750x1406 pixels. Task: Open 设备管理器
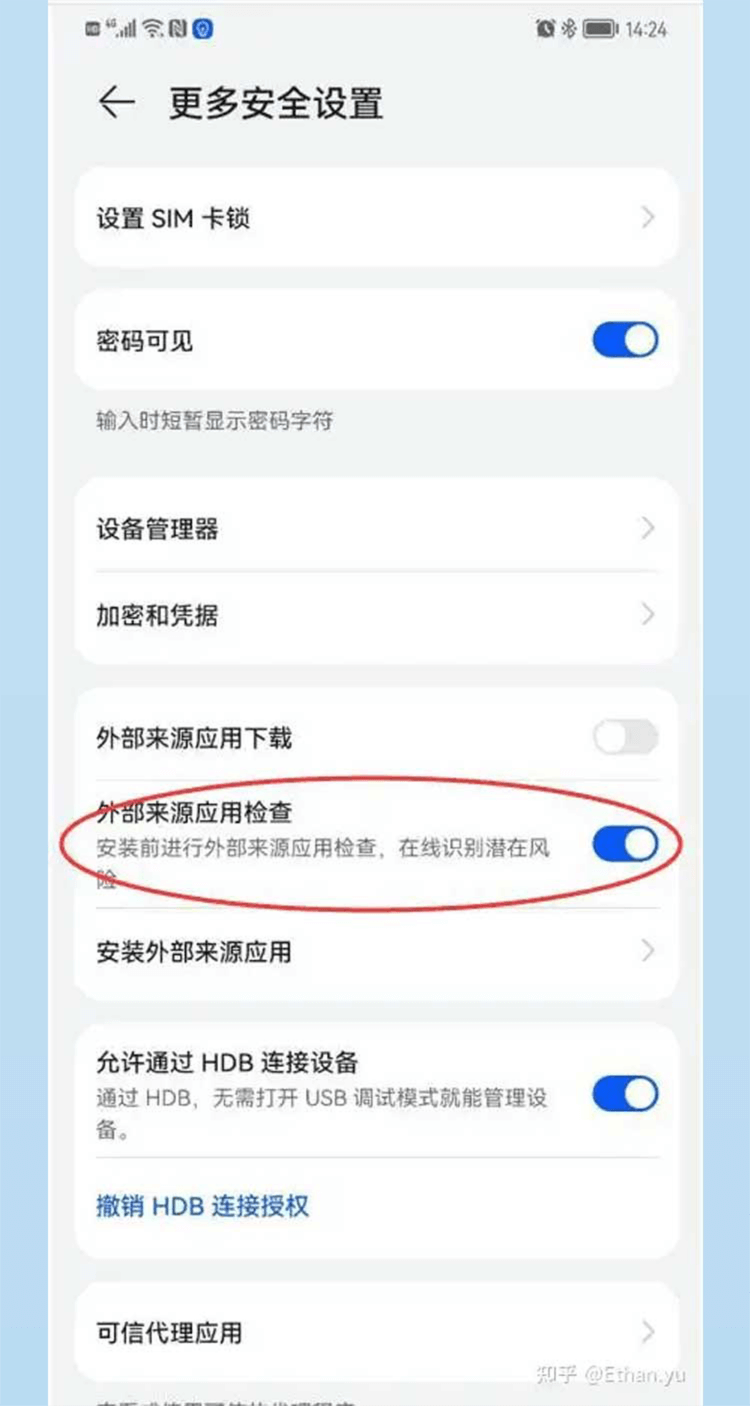pos(375,529)
